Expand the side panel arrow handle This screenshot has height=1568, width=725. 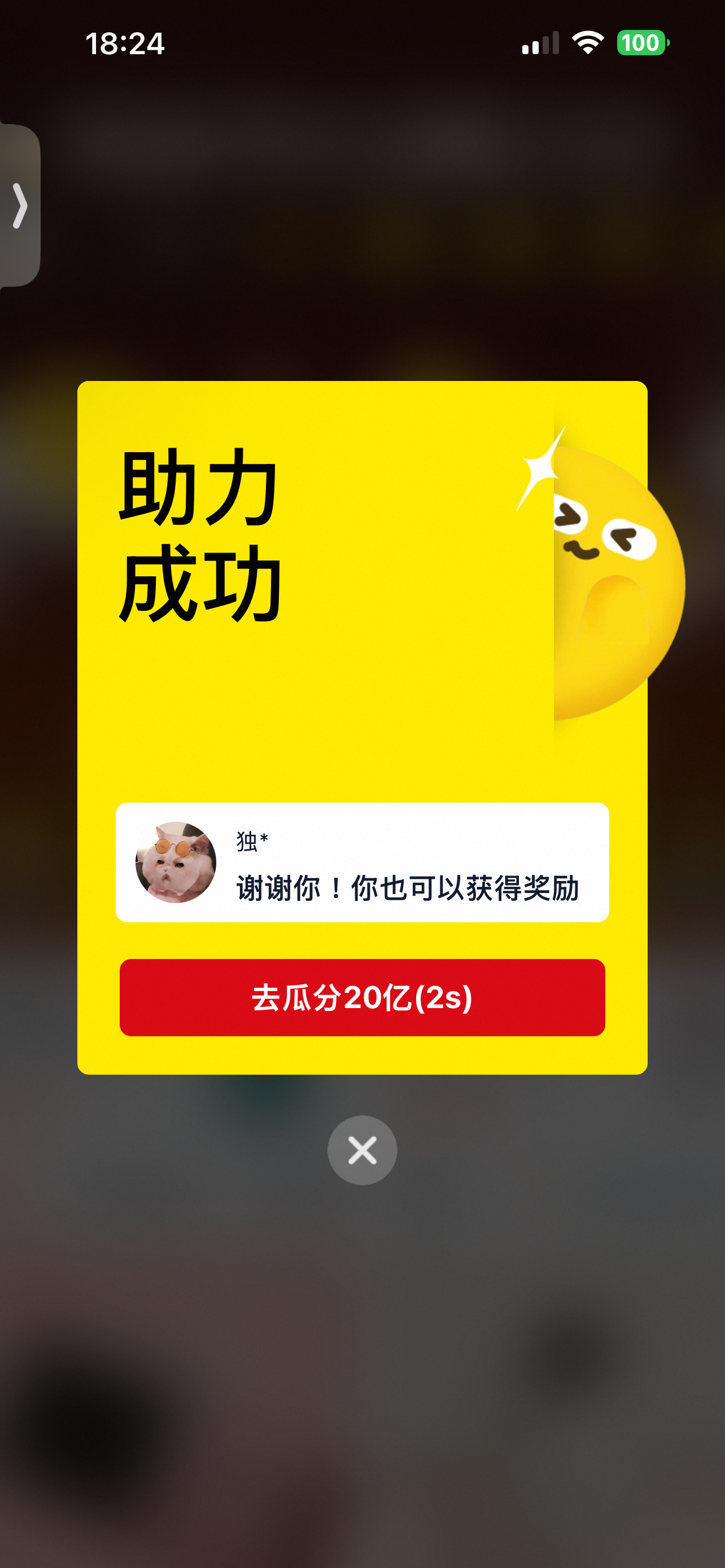(20, 206)
